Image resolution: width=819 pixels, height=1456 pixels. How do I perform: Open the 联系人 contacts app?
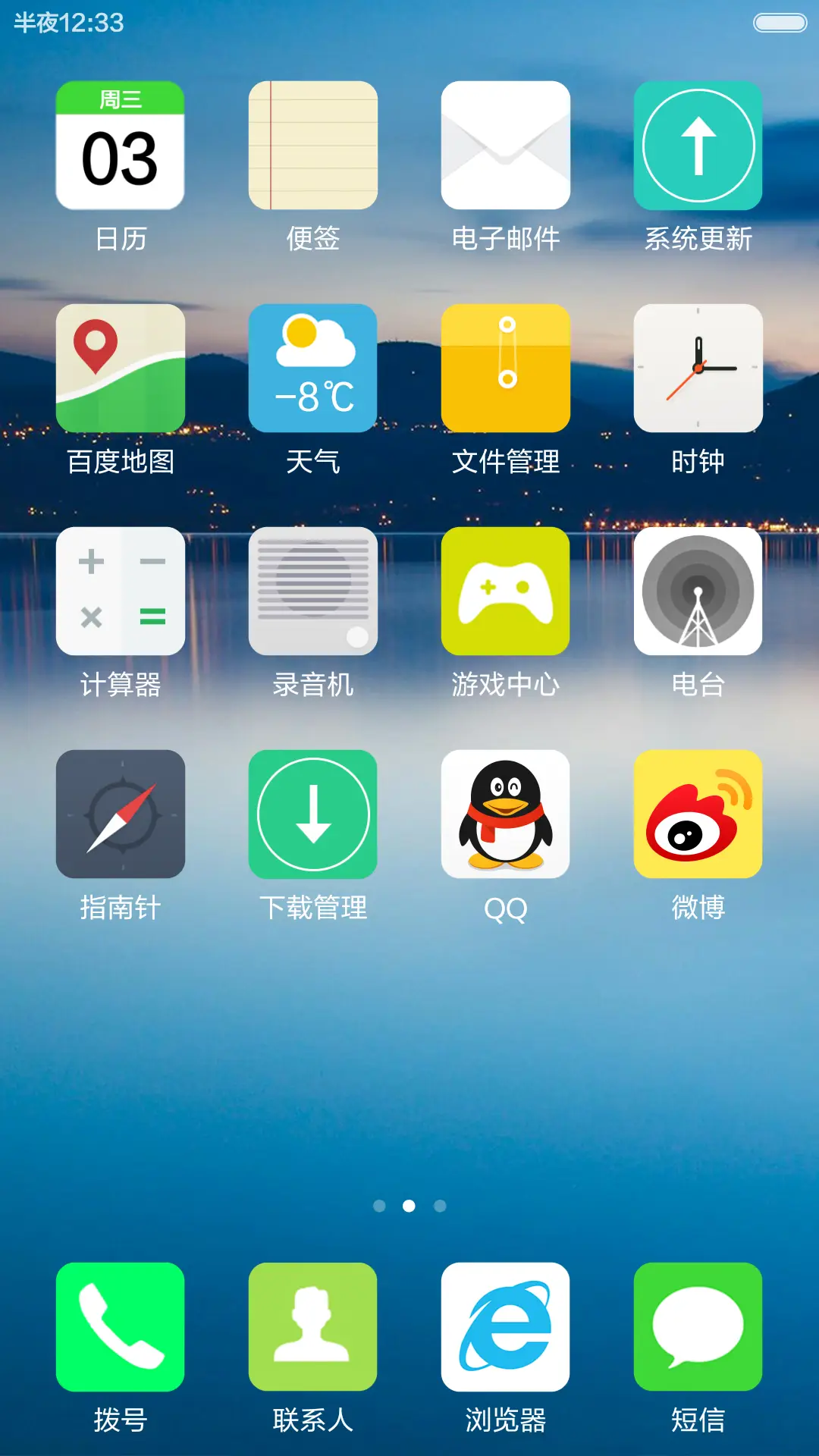point(312,1327)
